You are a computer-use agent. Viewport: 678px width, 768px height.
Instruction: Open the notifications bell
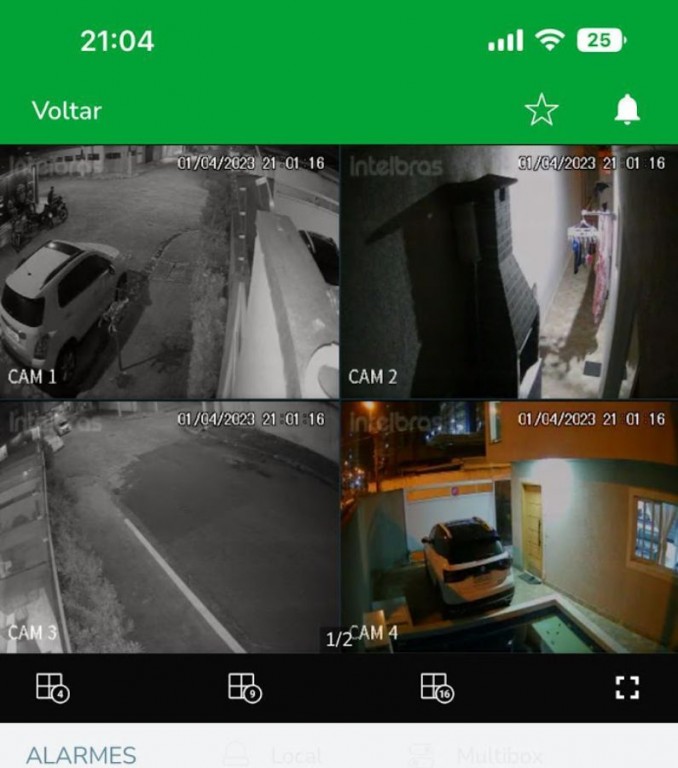[x=627, y=110]
